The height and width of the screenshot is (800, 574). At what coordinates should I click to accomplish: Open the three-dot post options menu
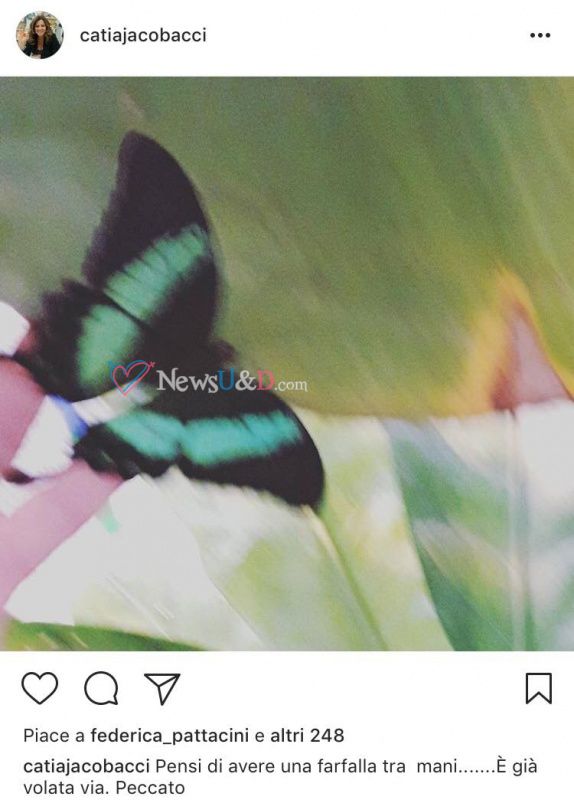[x=540, y=35]
